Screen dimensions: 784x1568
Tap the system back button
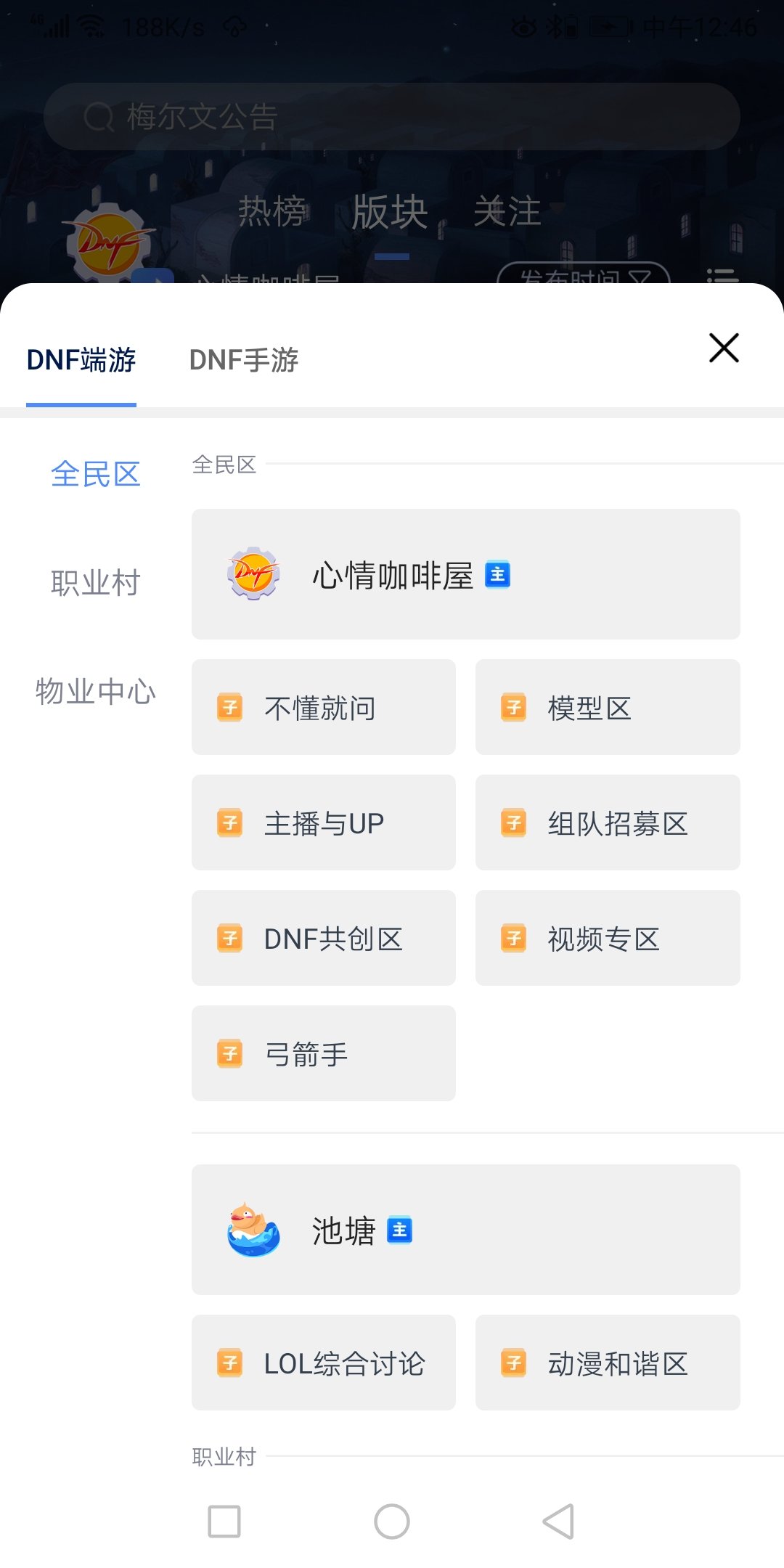pos(559,1522)
